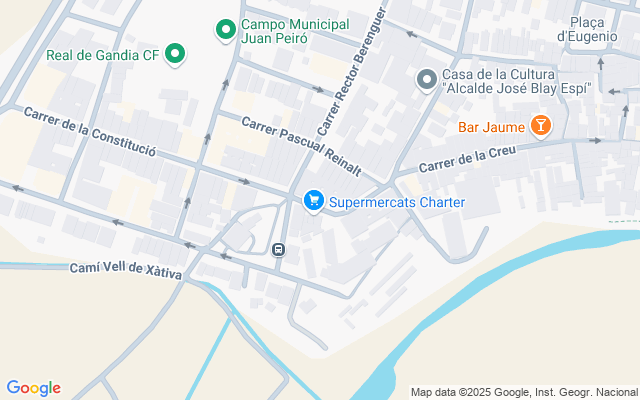Tap the Casa de la Cultura marker
This screenshot has height=400, width=640.
(x=427, y=80)
